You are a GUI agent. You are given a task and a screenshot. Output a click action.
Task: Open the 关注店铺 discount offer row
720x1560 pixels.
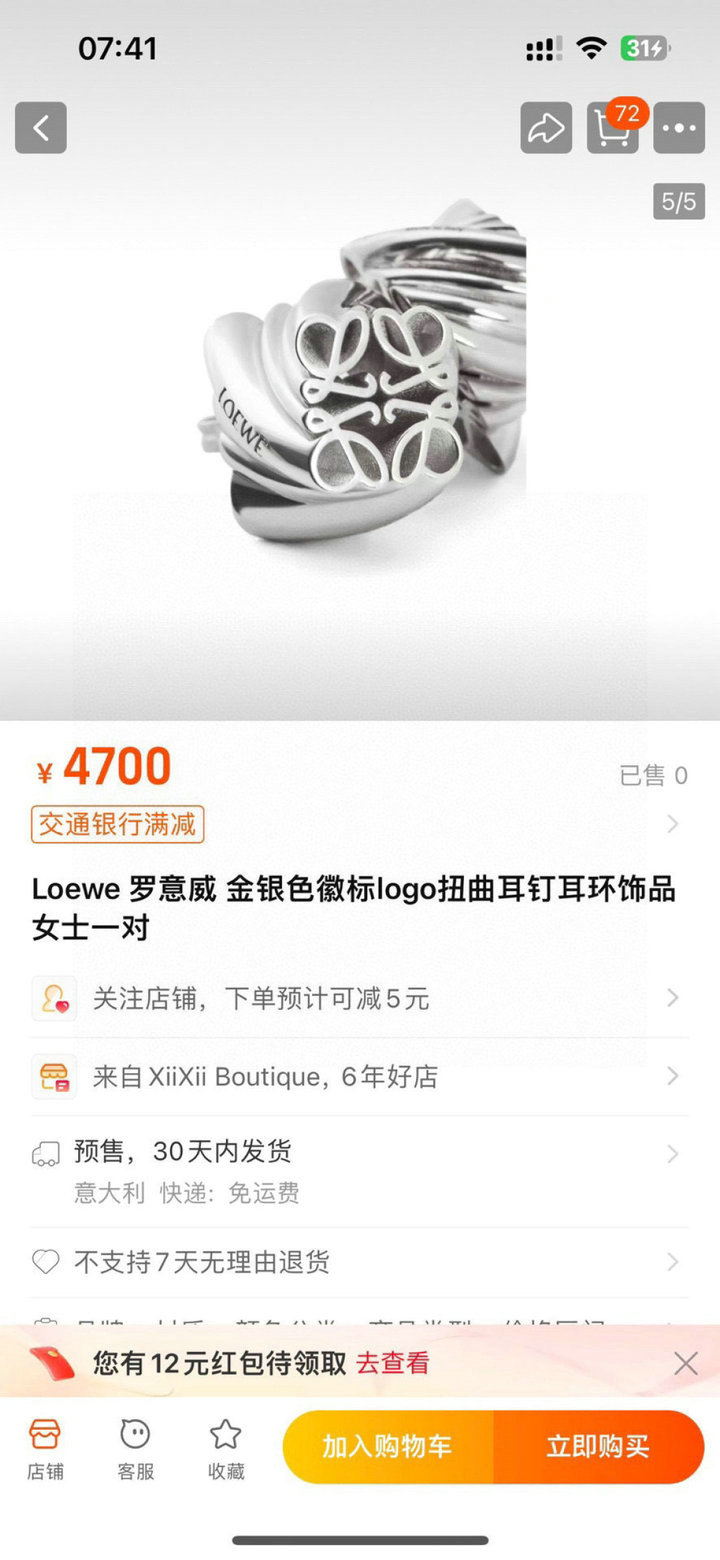pyautogui.click(x=360, y=998)
